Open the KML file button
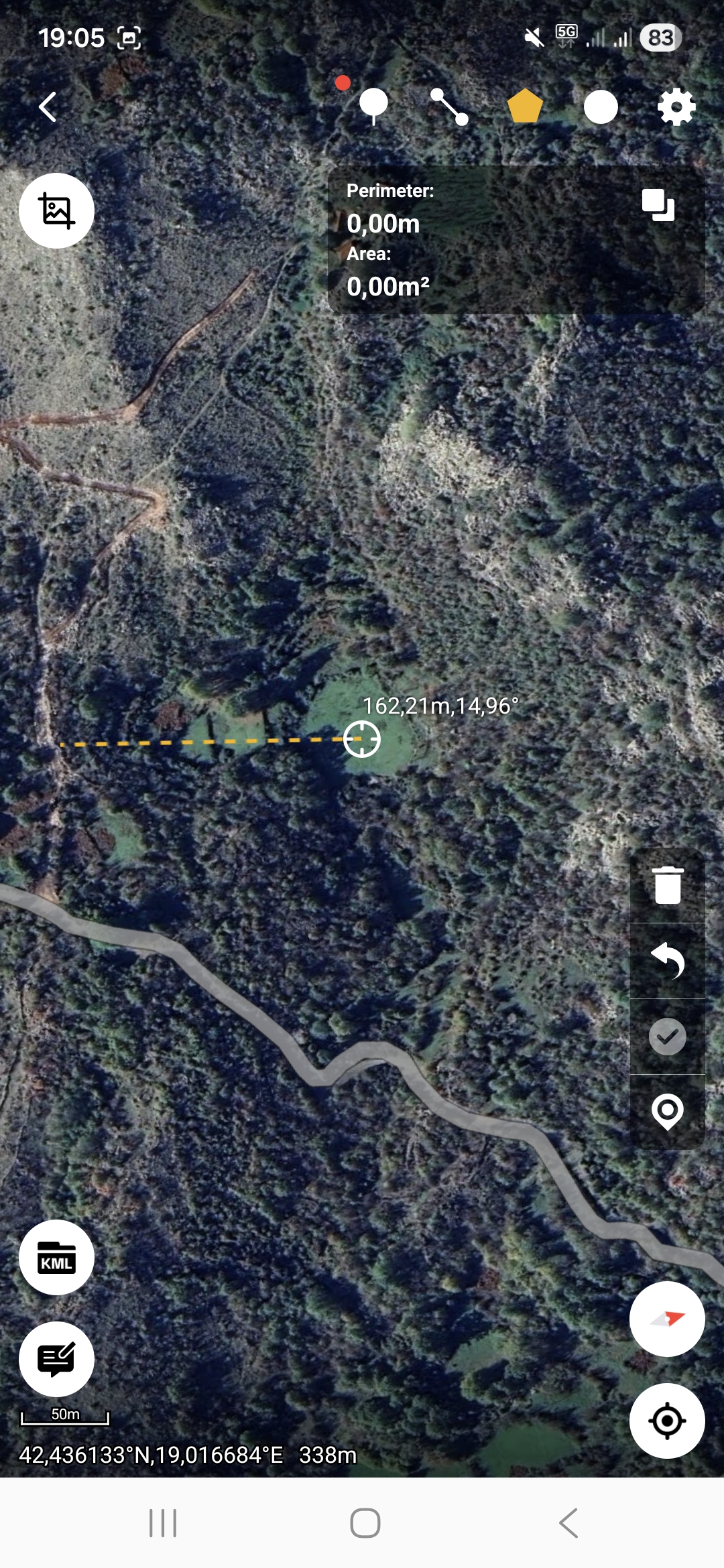Screen dimensions: 724x1568 point(56,1258)
